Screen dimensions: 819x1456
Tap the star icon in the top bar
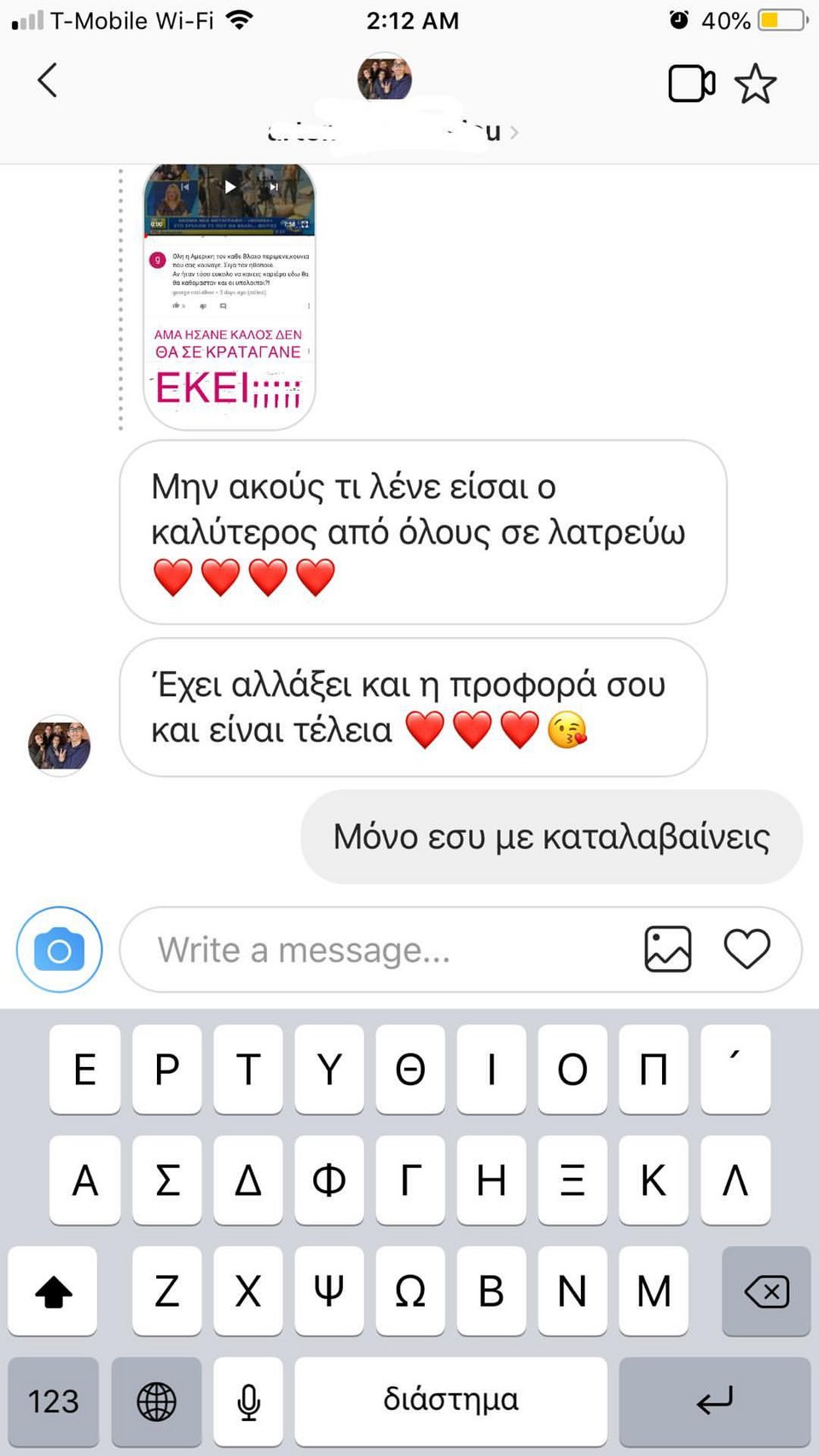tap(756, 83)
